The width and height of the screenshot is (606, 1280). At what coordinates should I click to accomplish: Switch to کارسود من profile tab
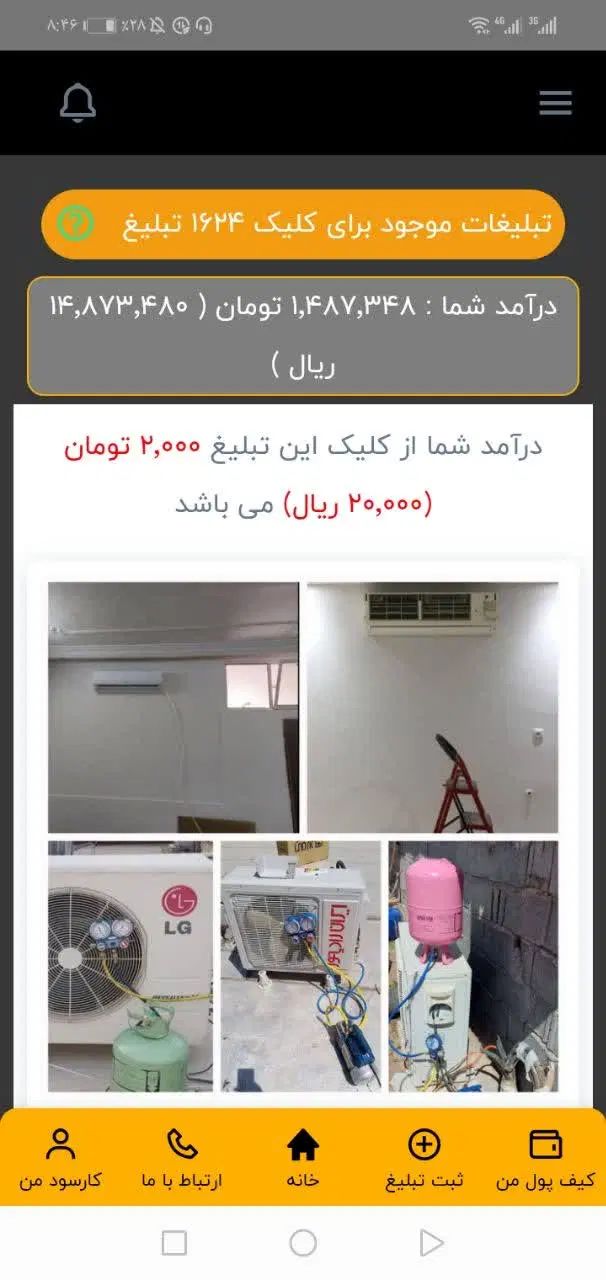pyautogui.click(x=61, y=1157)
